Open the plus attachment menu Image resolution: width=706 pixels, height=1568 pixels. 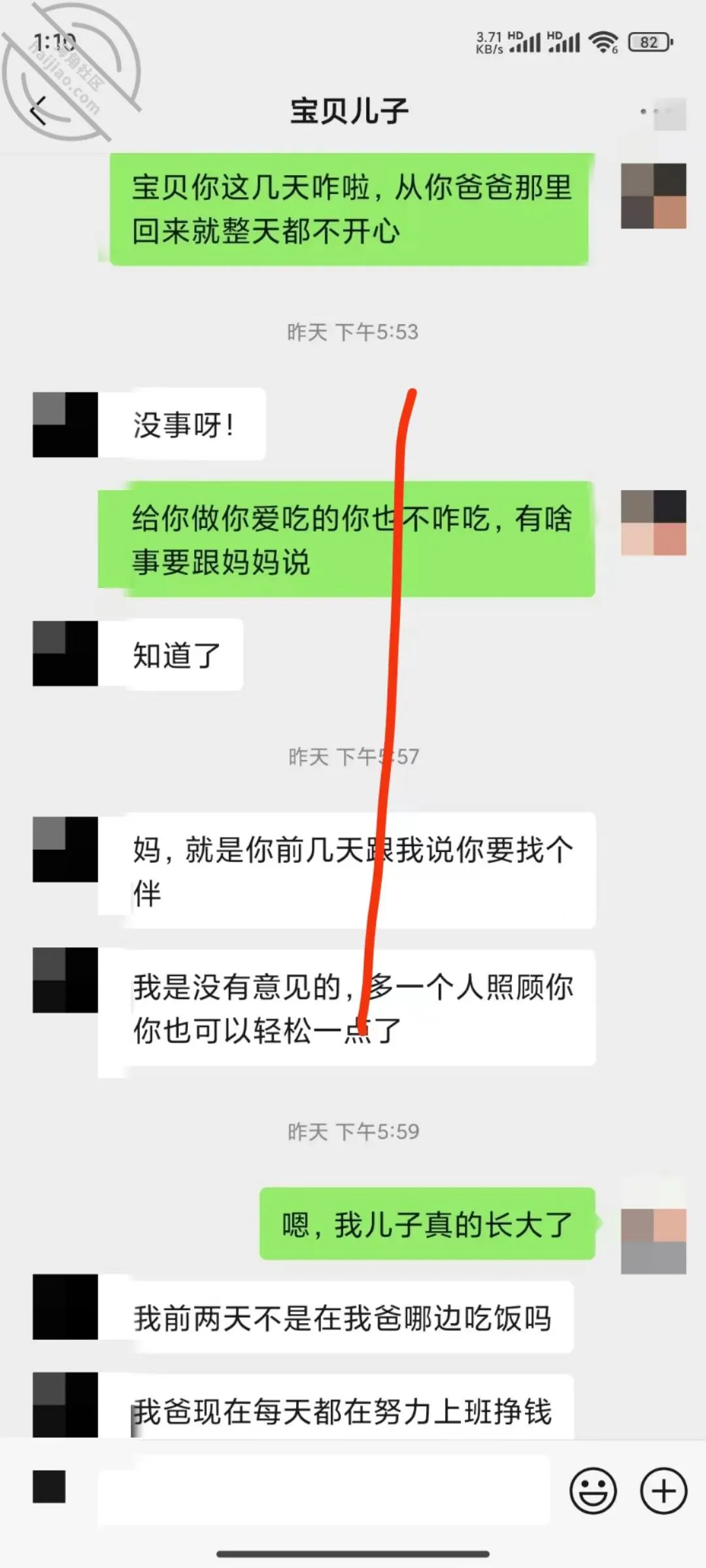pos(664,1491)
